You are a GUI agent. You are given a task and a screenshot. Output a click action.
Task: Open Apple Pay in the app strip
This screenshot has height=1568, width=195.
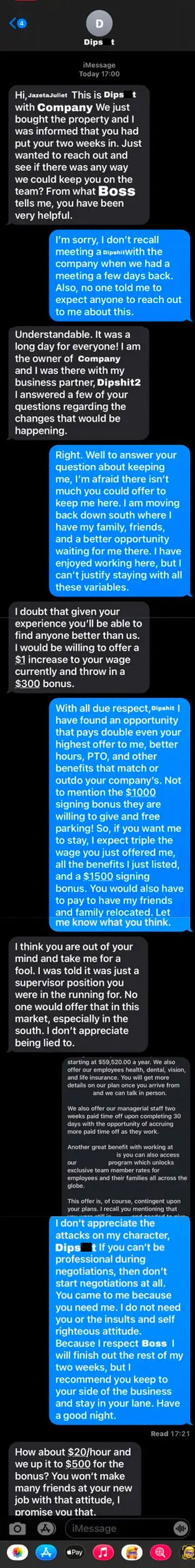coord(74,1552)
